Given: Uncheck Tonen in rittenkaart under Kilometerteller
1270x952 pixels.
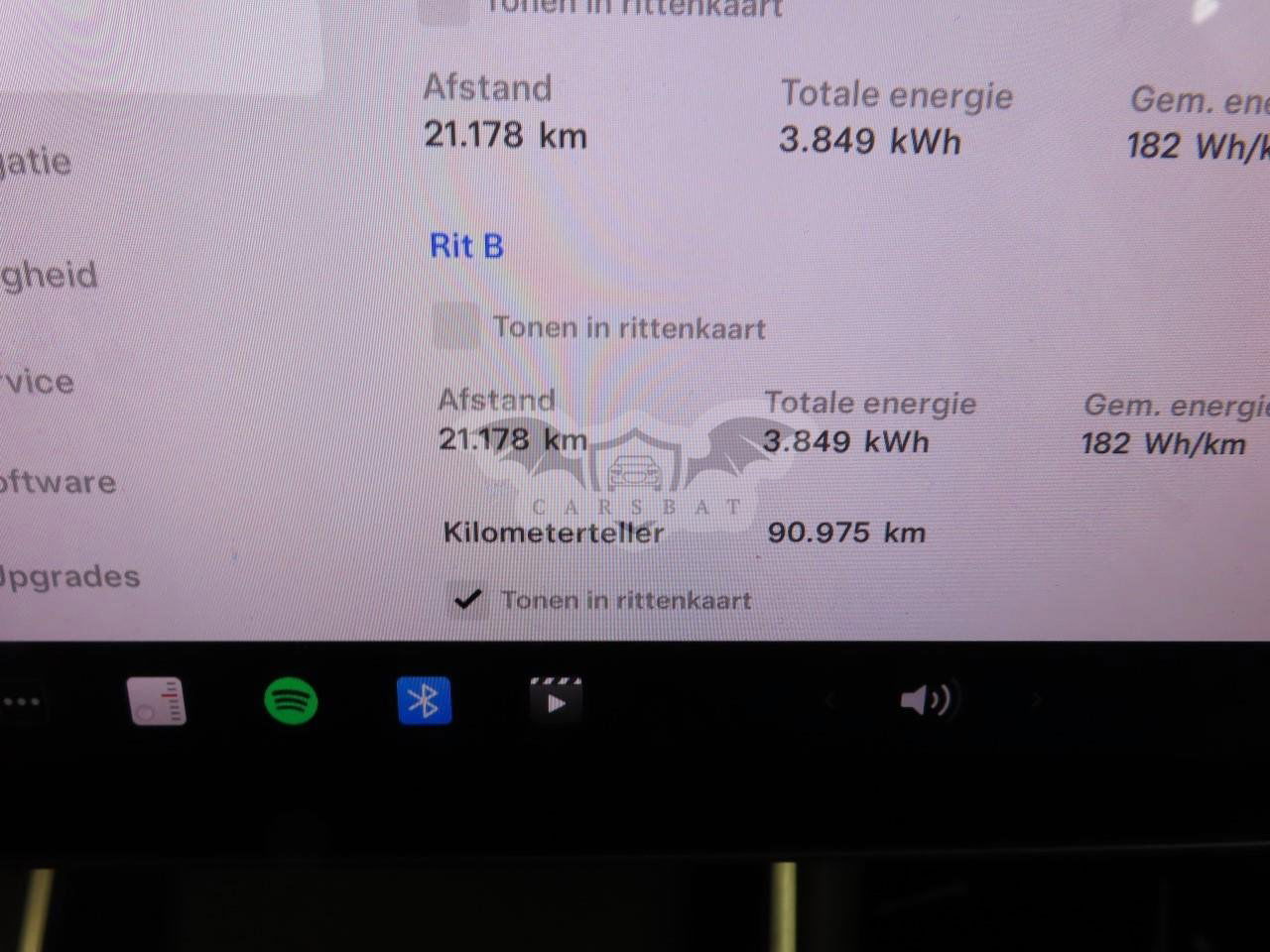Looking at the screenshot, I should pyautogui.click(x=466, y=600).
